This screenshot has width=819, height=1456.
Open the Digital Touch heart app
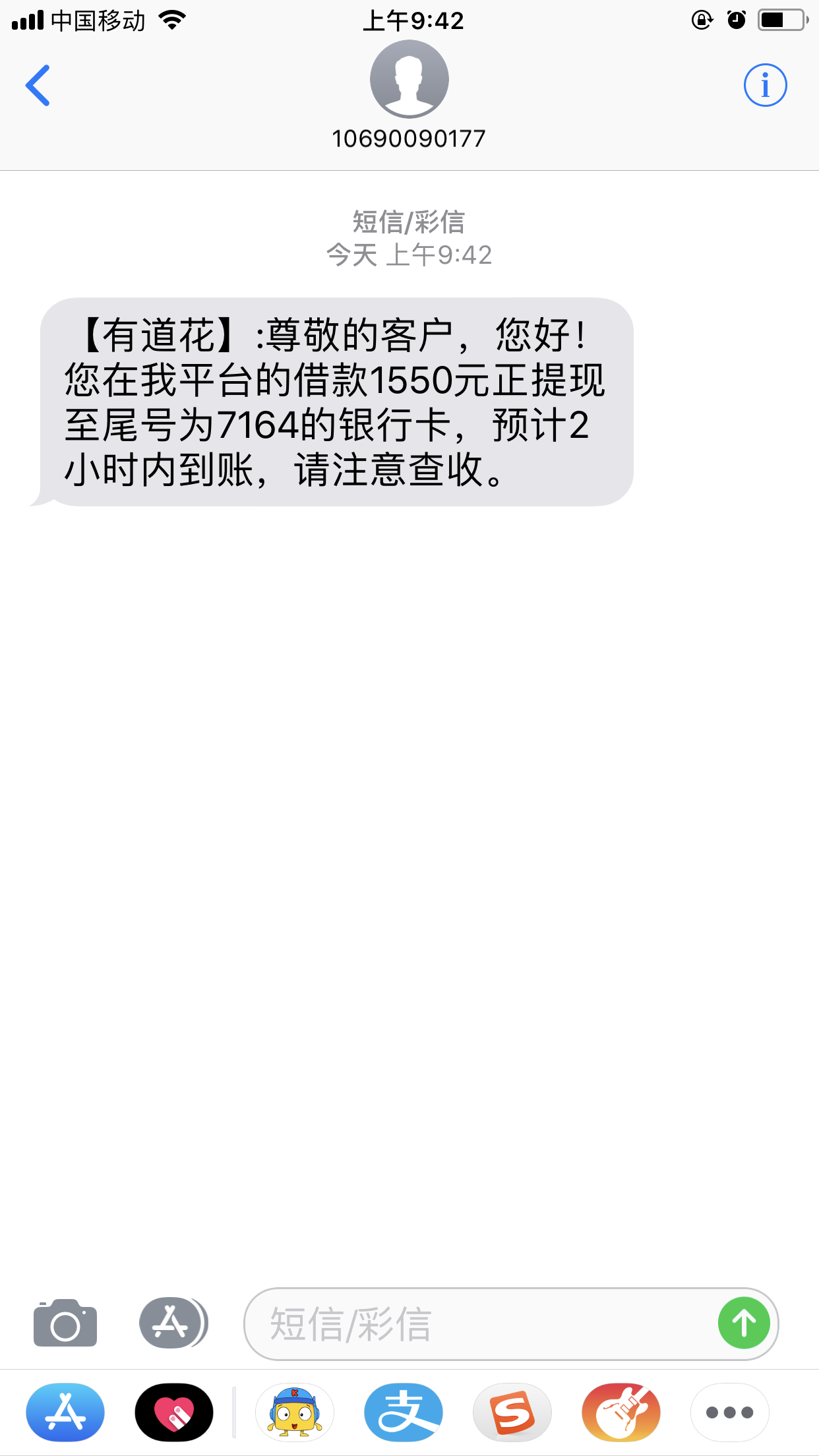tap(174, 1412)
